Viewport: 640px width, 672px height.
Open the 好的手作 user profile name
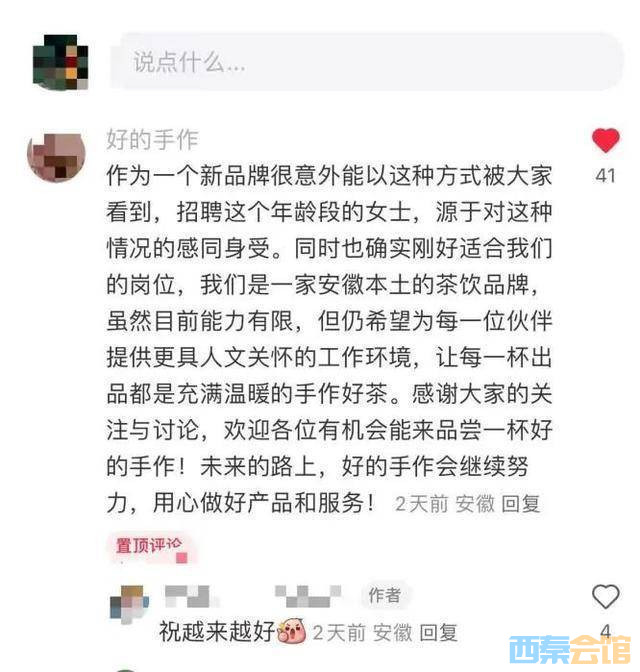pyautogui.click(x=153, y=139)
